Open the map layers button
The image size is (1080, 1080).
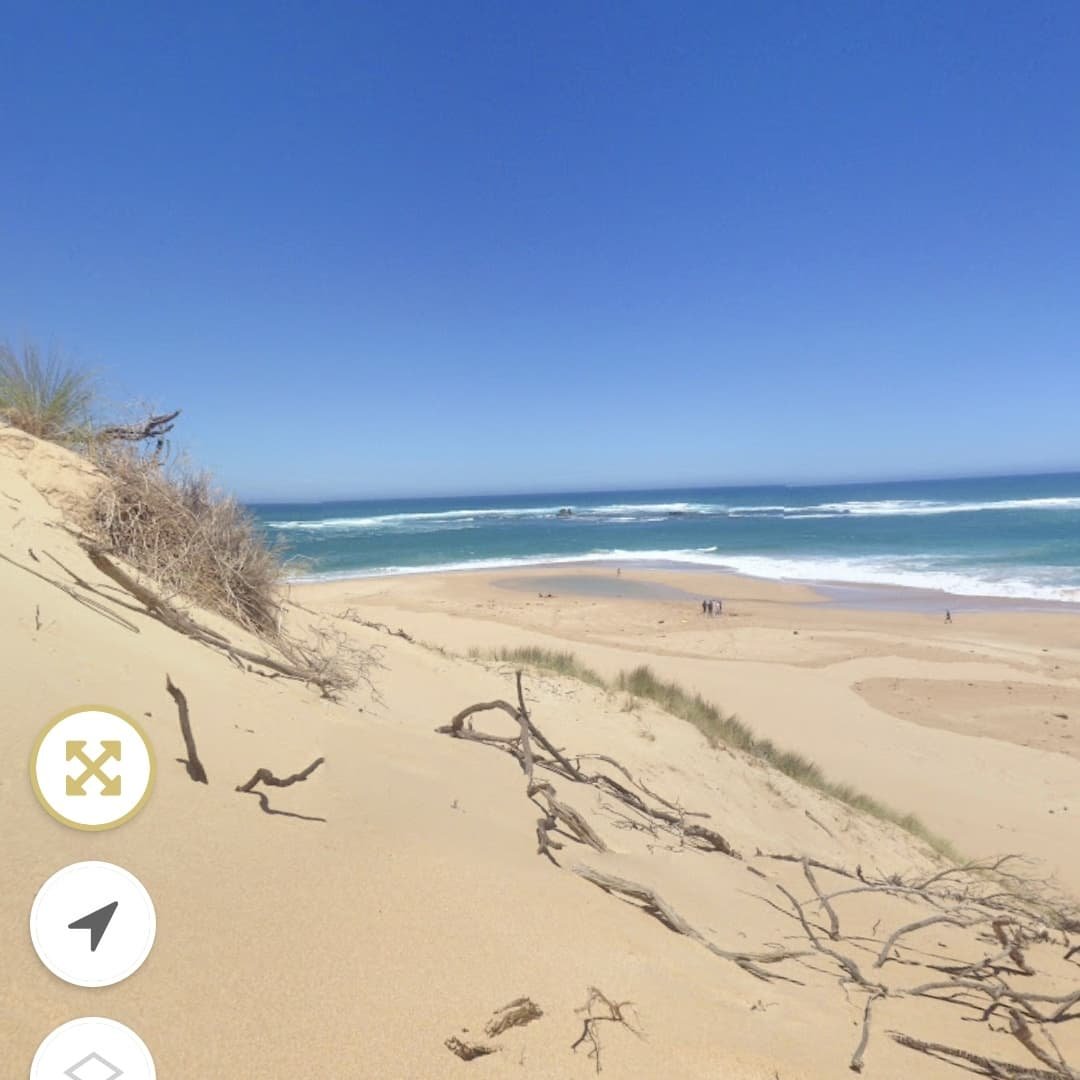tap(93, 1055)
